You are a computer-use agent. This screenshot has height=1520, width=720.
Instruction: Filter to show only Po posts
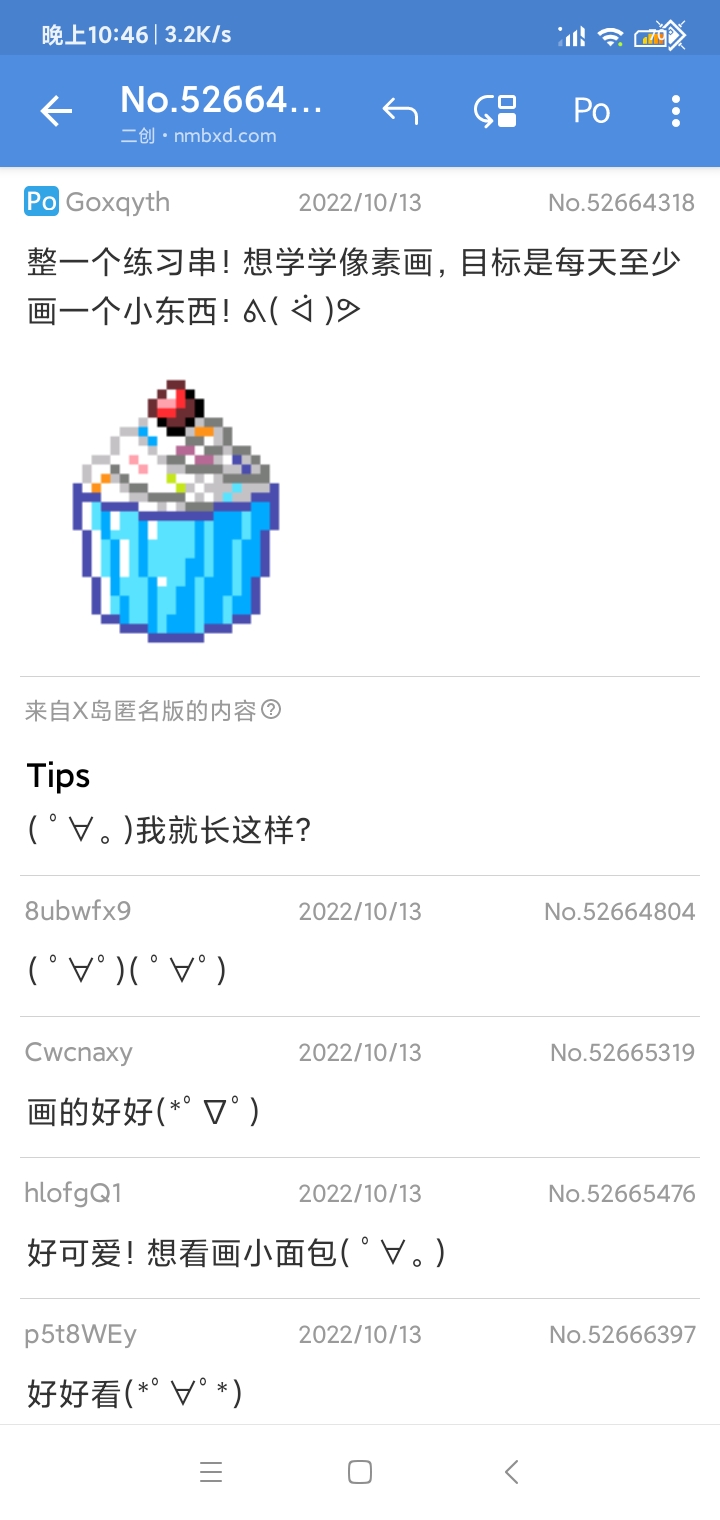coord(591,111)
